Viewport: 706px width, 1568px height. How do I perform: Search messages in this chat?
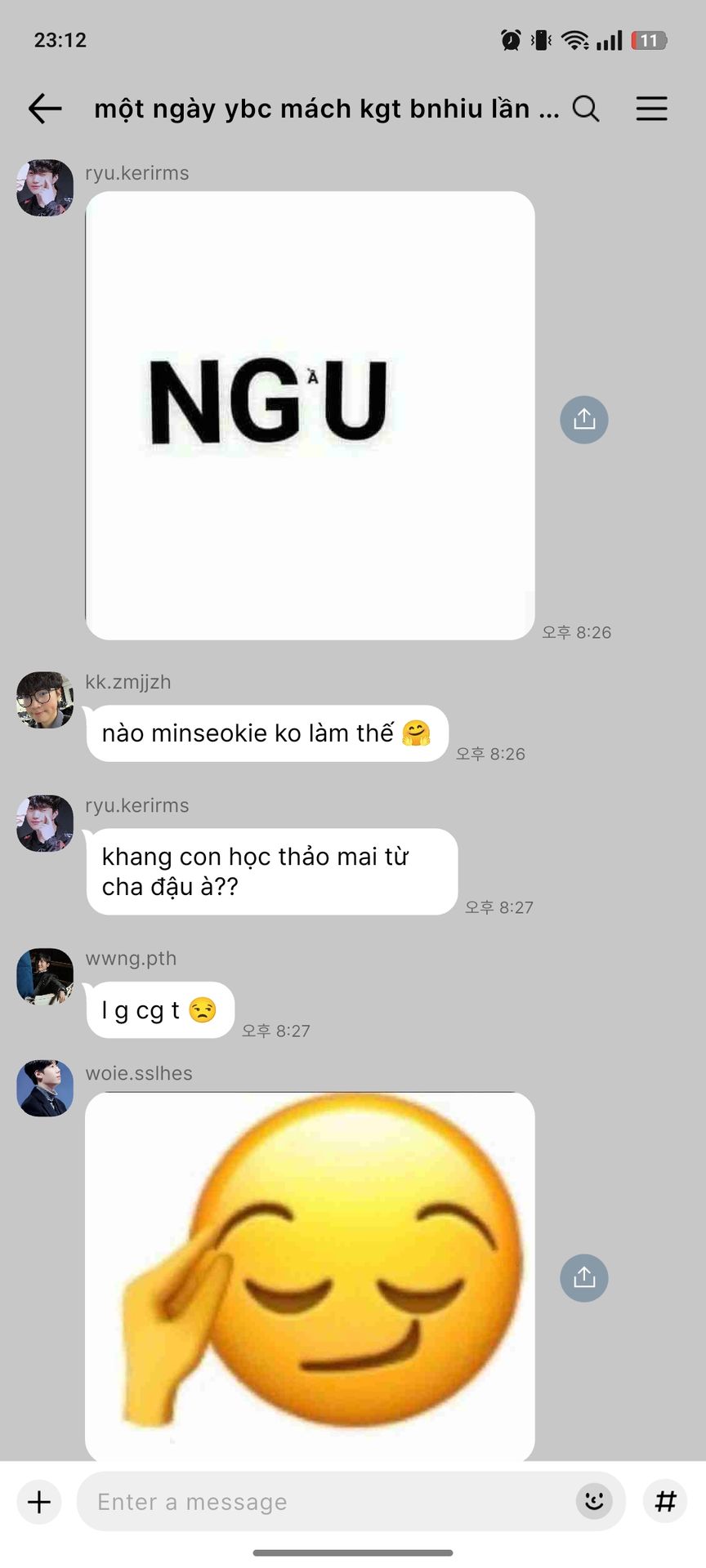tap(586, 109)
